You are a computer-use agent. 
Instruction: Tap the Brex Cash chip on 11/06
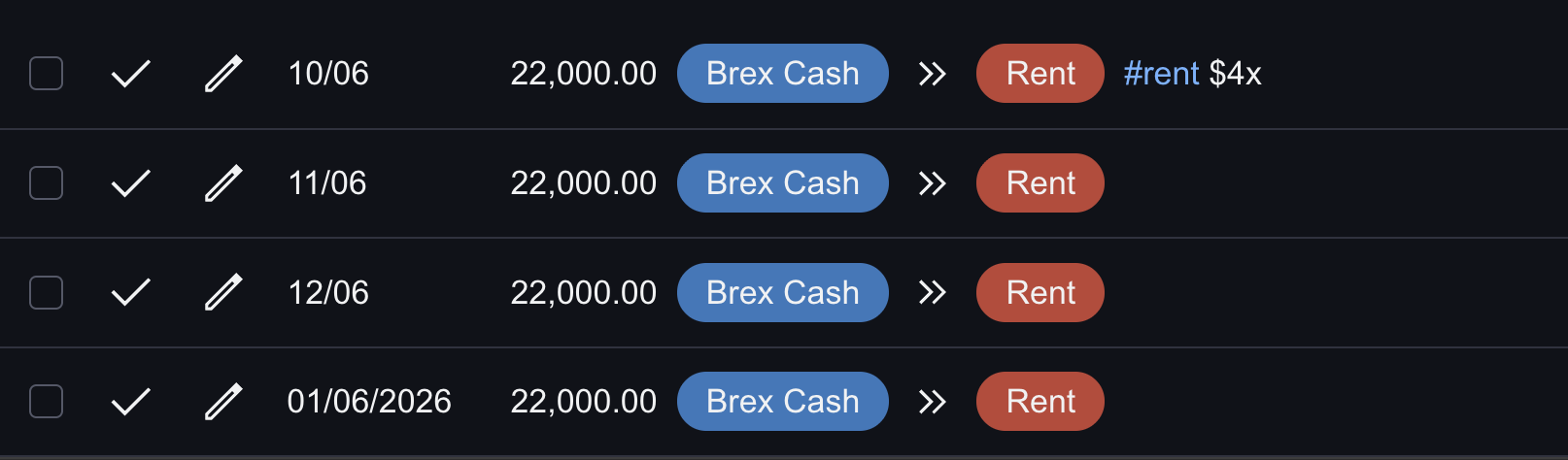pyautogui.click(x=782, y=183)
